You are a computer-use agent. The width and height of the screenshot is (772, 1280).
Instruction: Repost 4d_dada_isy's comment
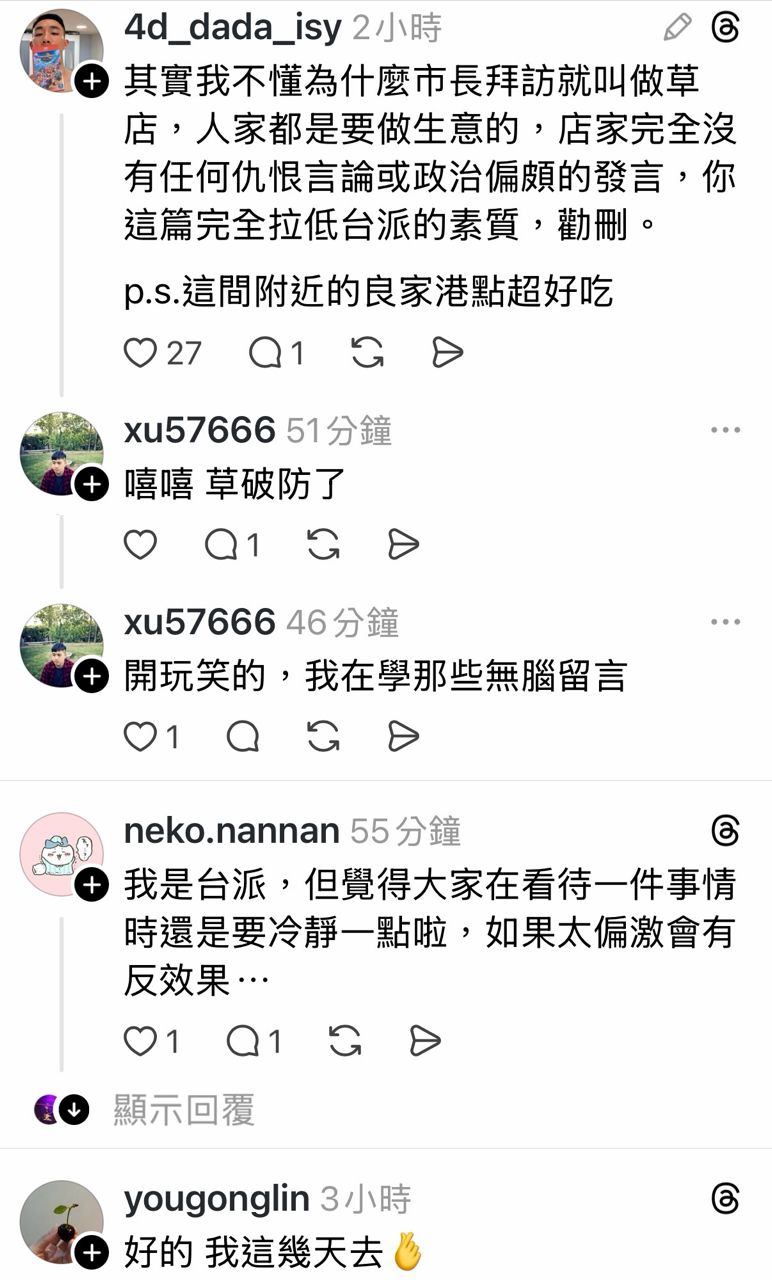(x=367, y=353)
